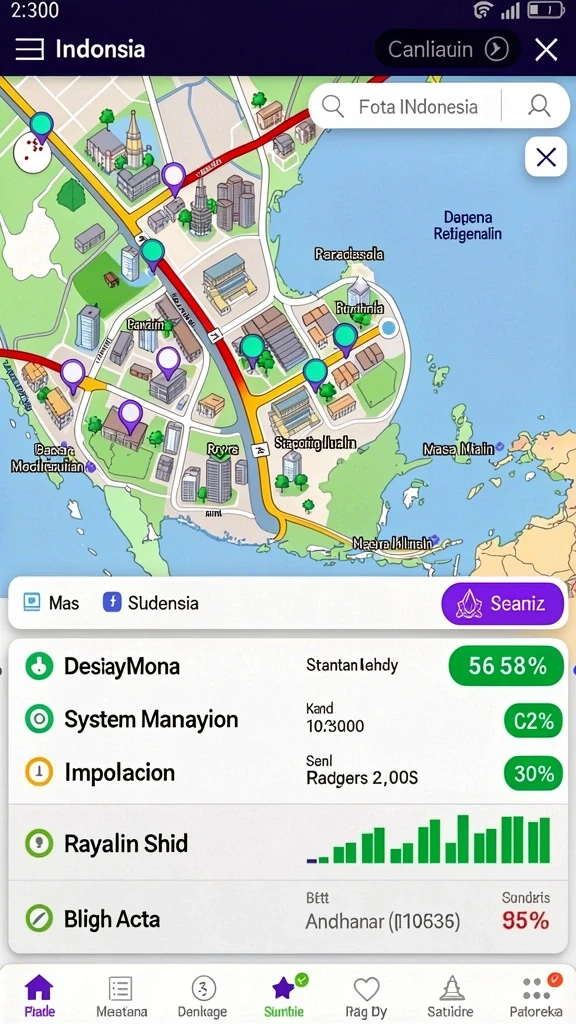Select the Mas option

[x=51, y=603]
